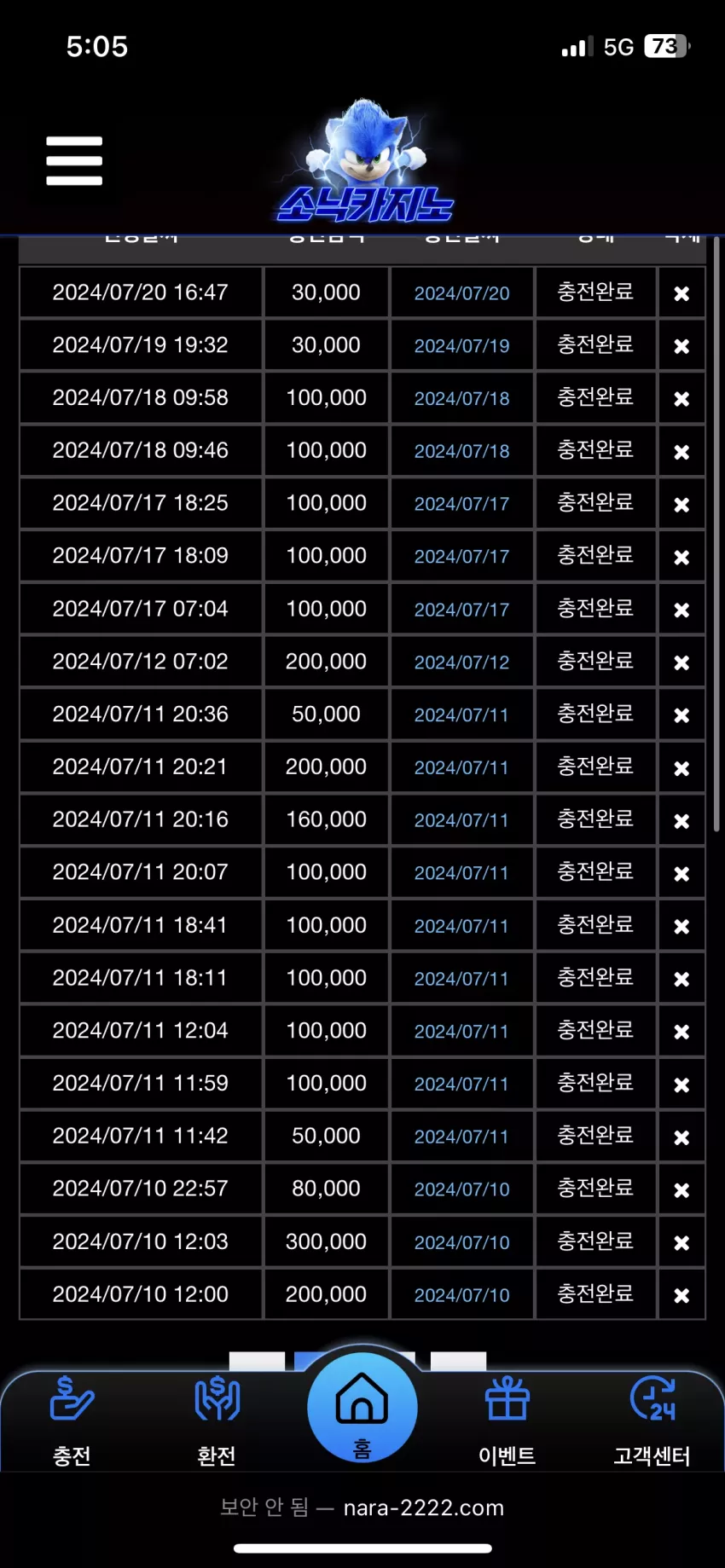The image size is (725, 1568).
Task: Remove the 2024/07/10 12:03 300,000 entry
Action: click(x=681, y=1242)
